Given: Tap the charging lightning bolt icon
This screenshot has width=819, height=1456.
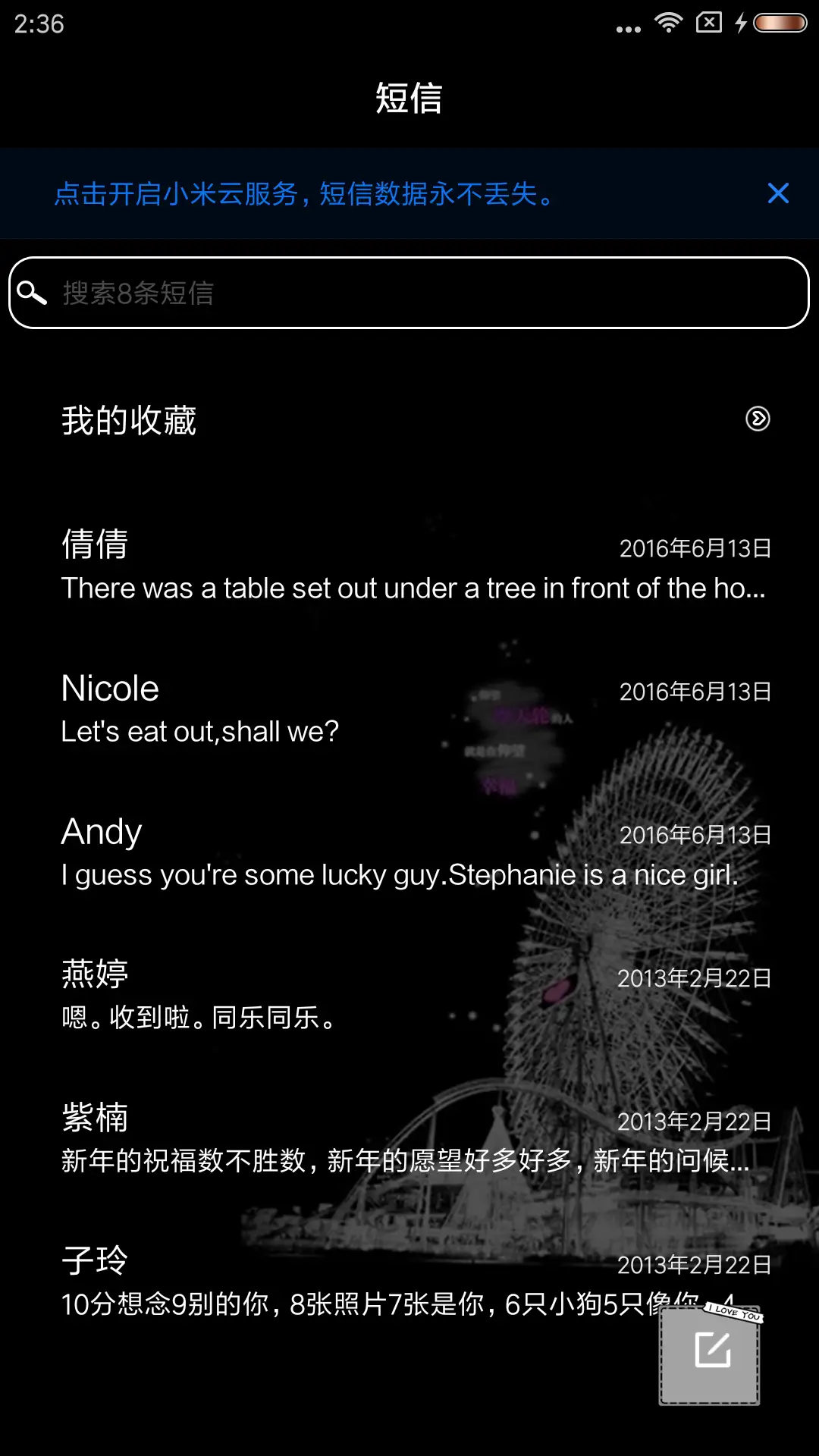Looking at the screenshot, I should 741,23.
